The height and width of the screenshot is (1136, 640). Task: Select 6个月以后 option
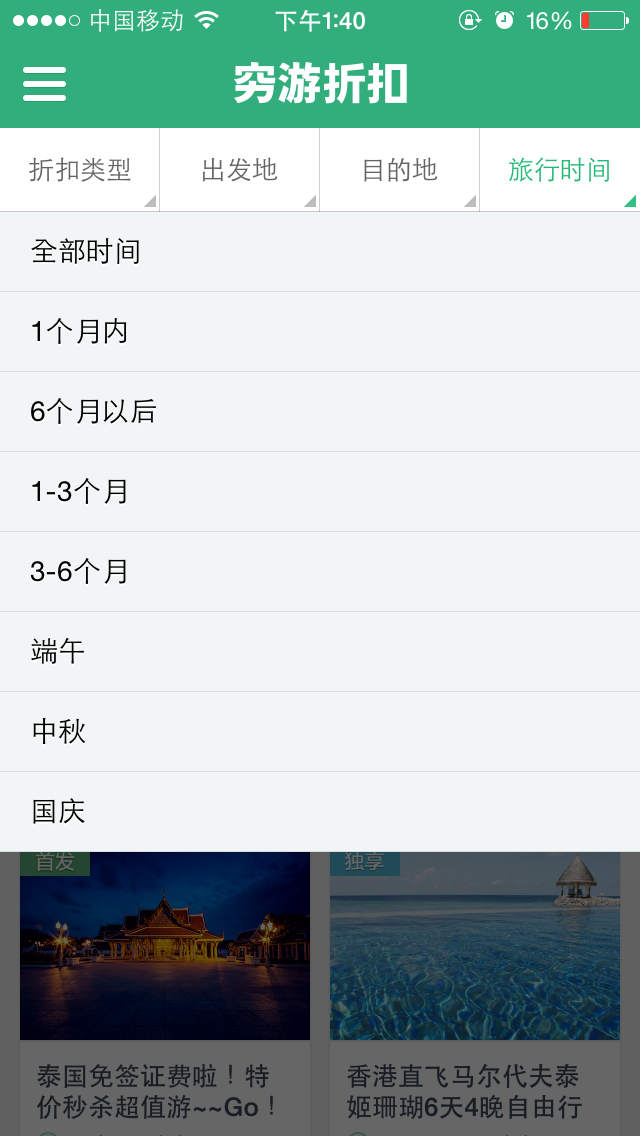(320, 412)
